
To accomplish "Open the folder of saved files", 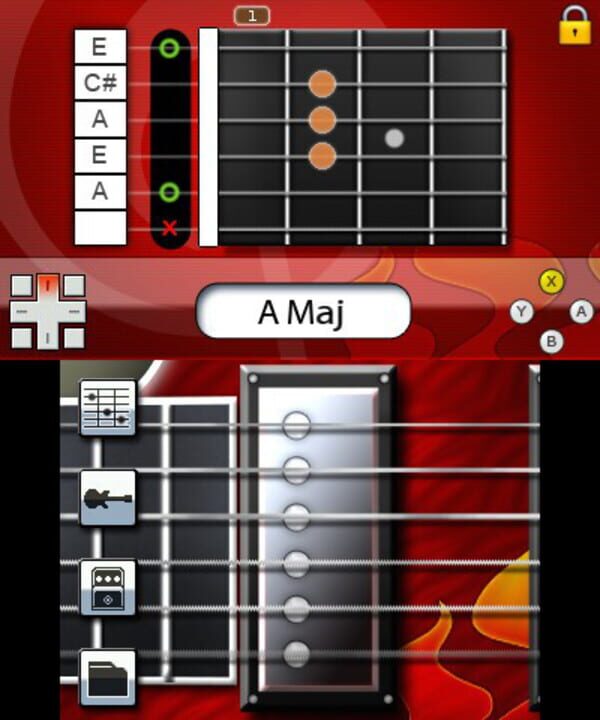I will [x=107, y=677].
